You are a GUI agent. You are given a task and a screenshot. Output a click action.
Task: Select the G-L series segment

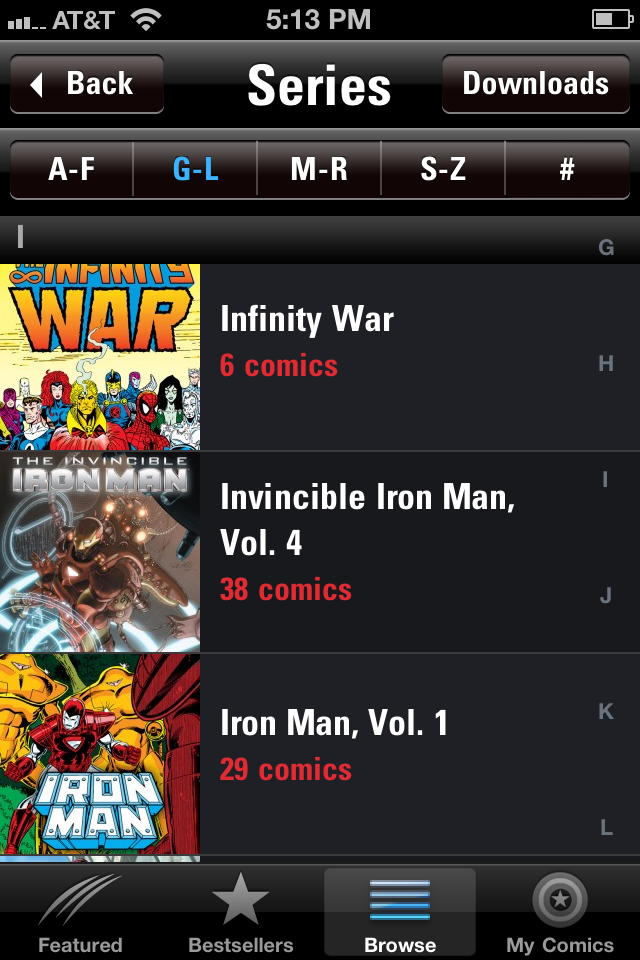tap(195, 170)
